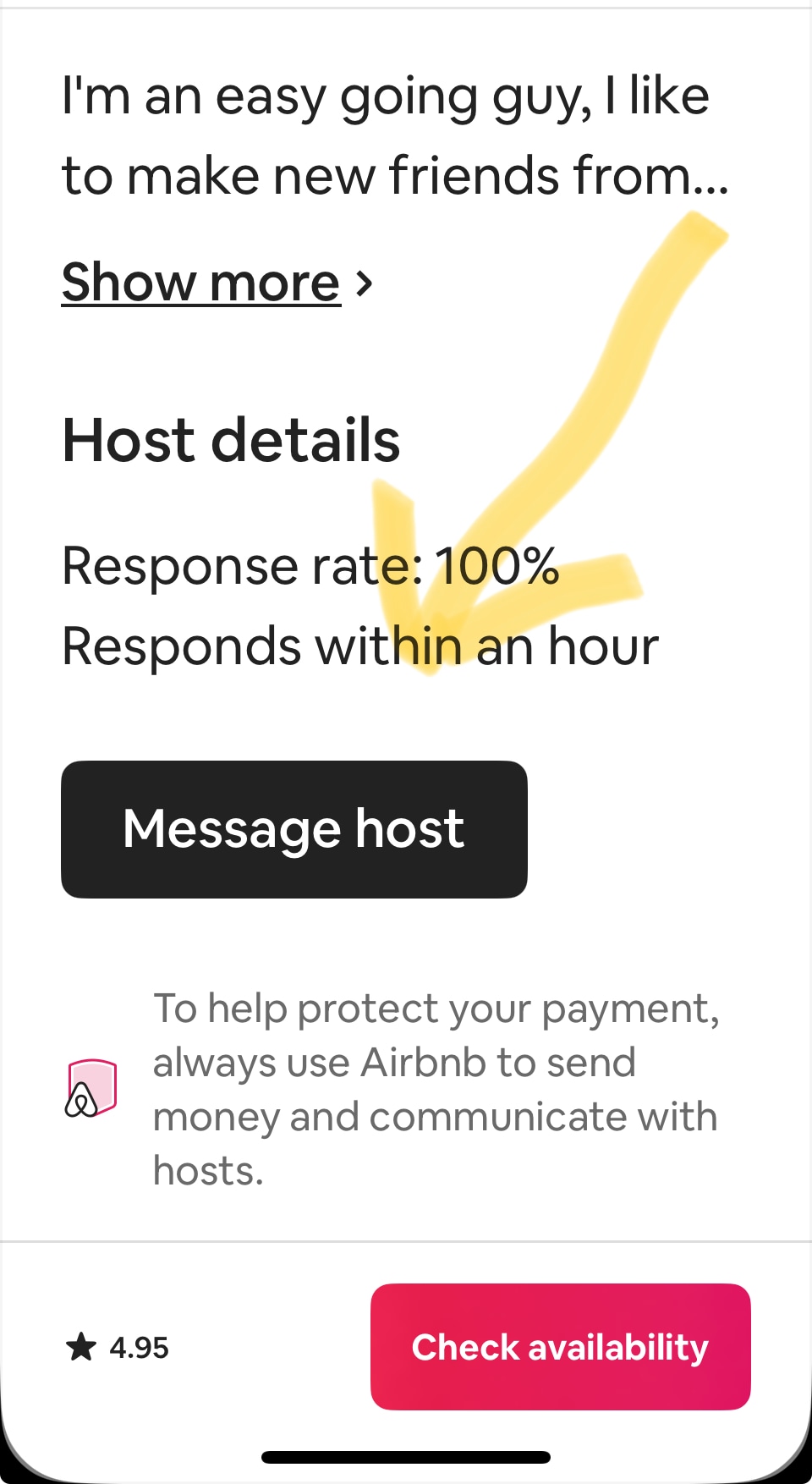
Task: Check availability for this listing
Action: pyautogui.click(x=560, y=1347)
